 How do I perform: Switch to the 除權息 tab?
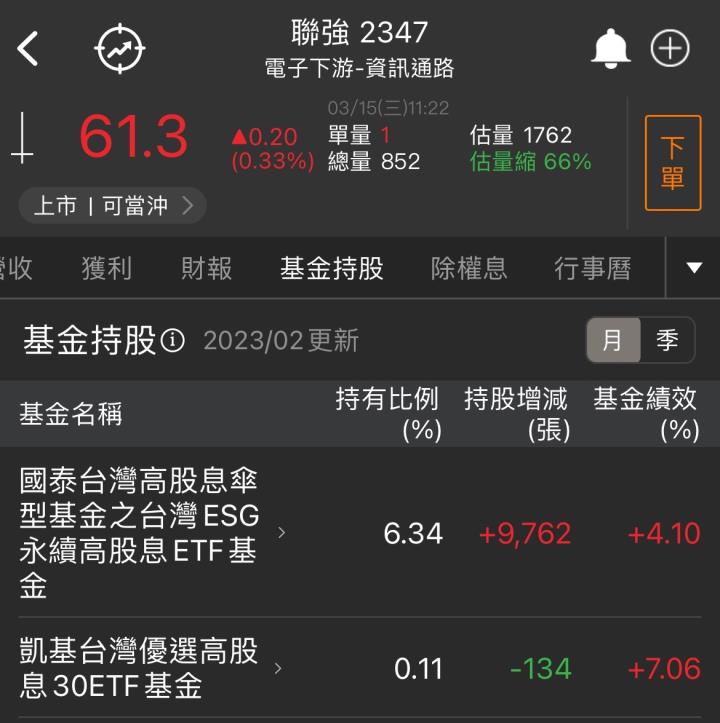(x=467, y=267)
